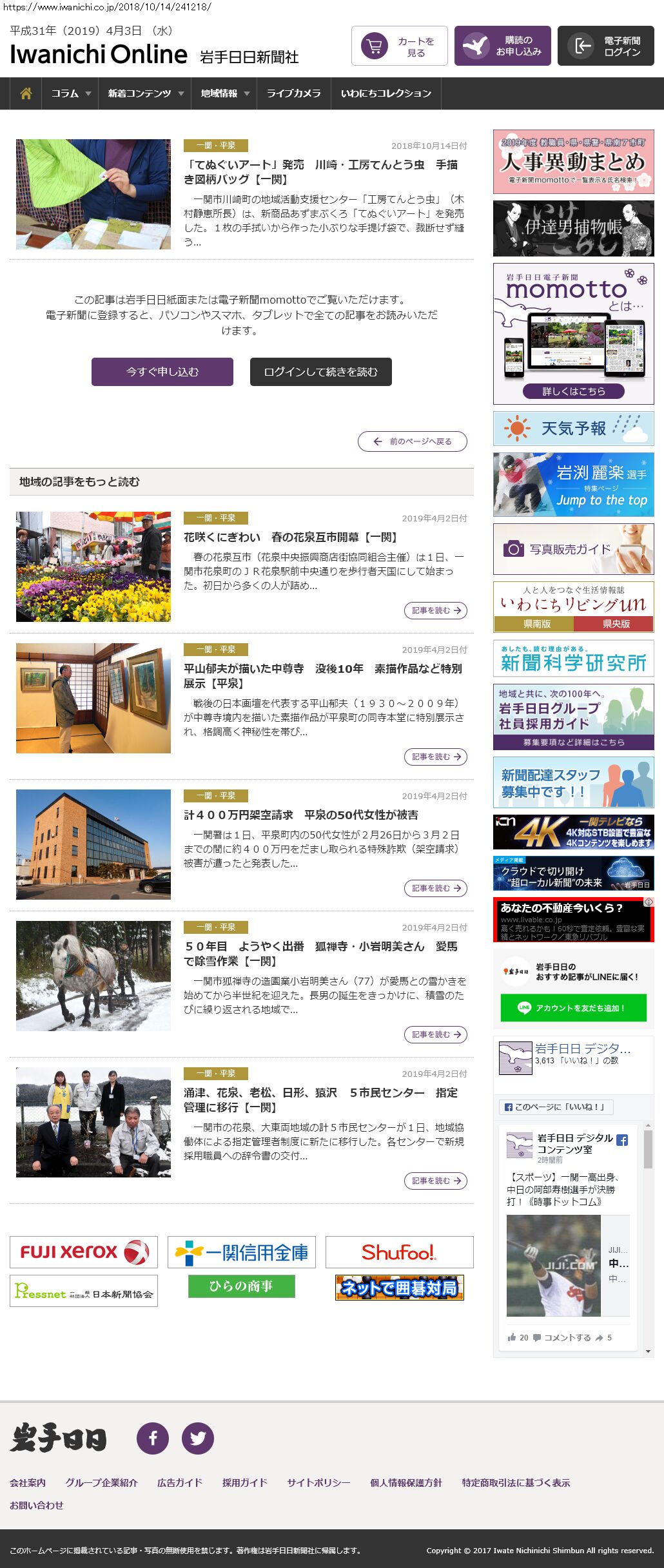Select ログインして続きを読む
Image resolution: width=664 pixels, height=1568 pixels.
[x=320, y=372]
